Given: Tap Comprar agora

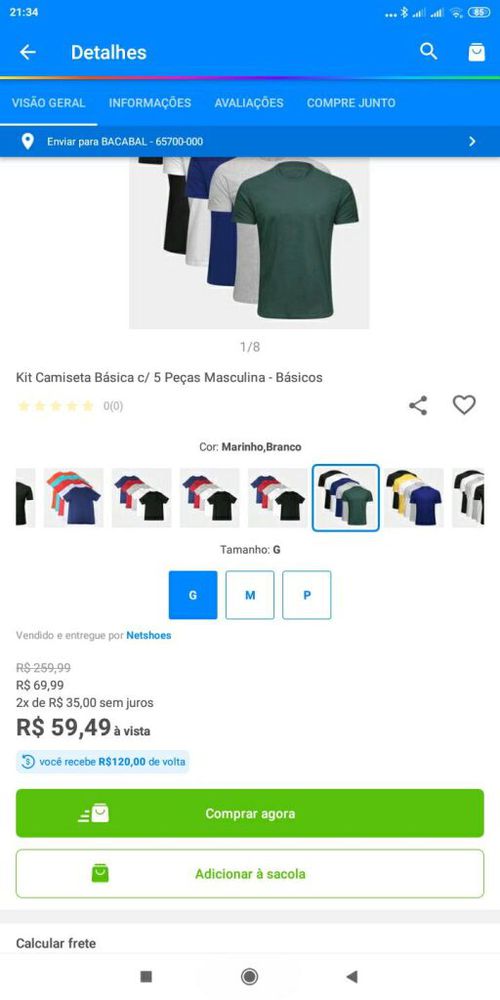Looking at the screenshot, I should tap(250, 813).
